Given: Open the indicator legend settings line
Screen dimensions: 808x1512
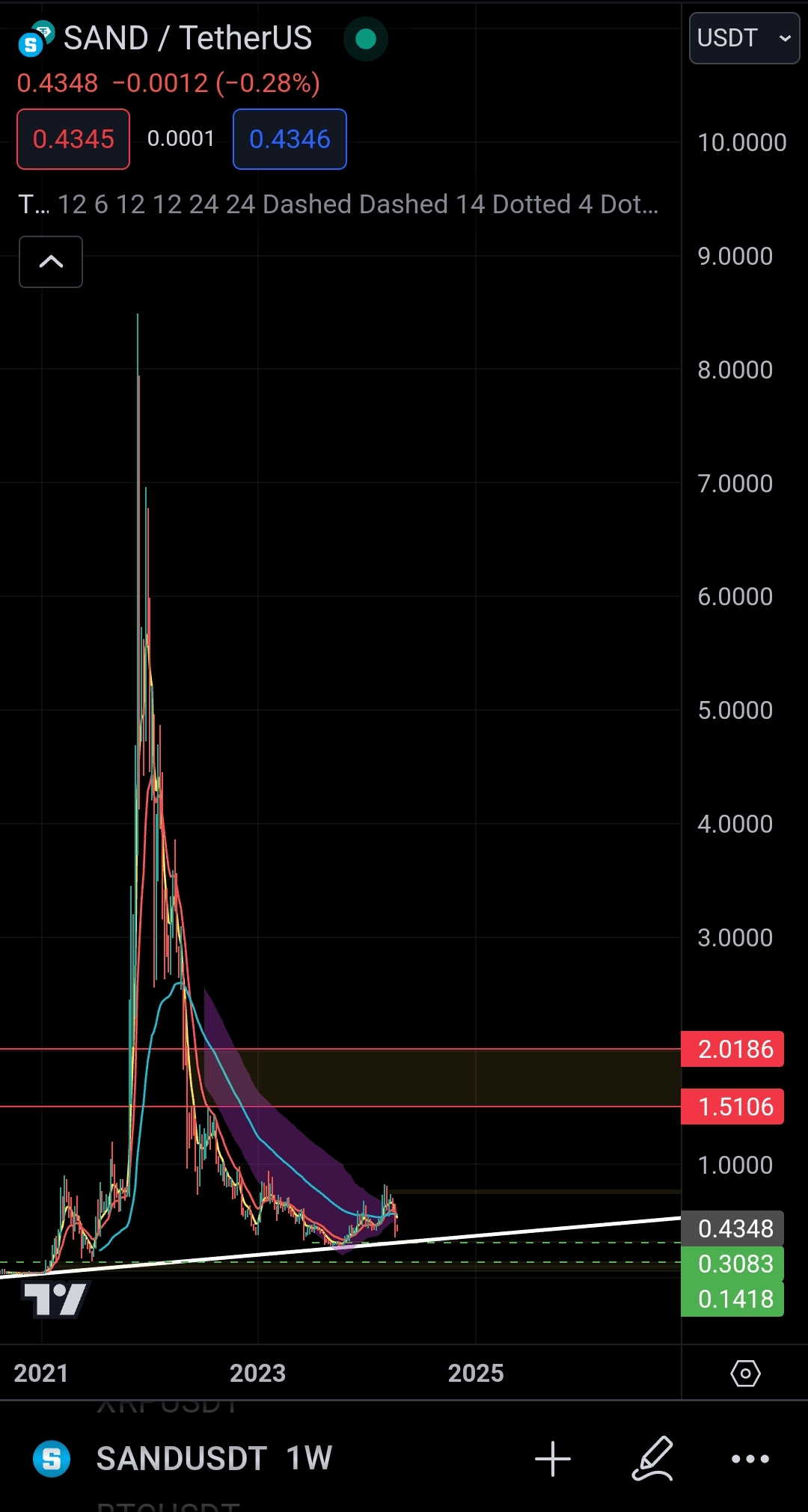Looking at the screenshot, I should [x=338, y=204].
